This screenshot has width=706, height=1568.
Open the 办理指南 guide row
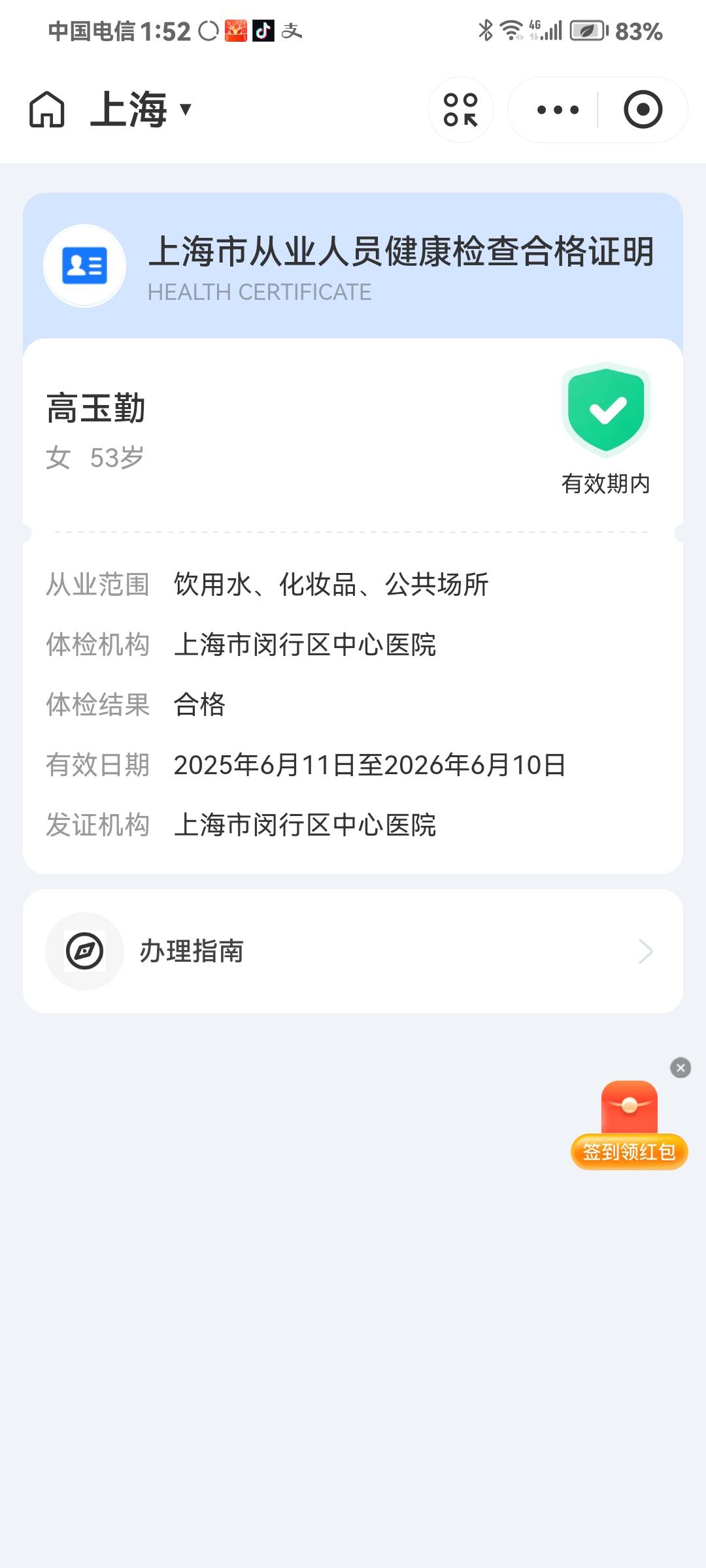click(353, 951)
